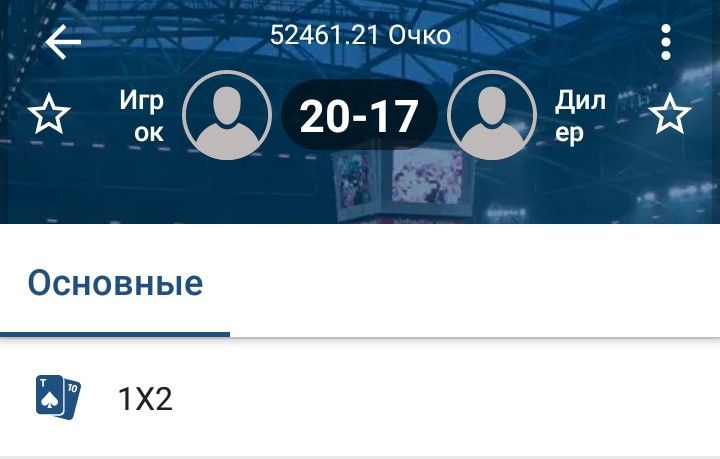Favorite the Дилер side with the star
This screenshot has width=720, height=459.
(670, 116)
